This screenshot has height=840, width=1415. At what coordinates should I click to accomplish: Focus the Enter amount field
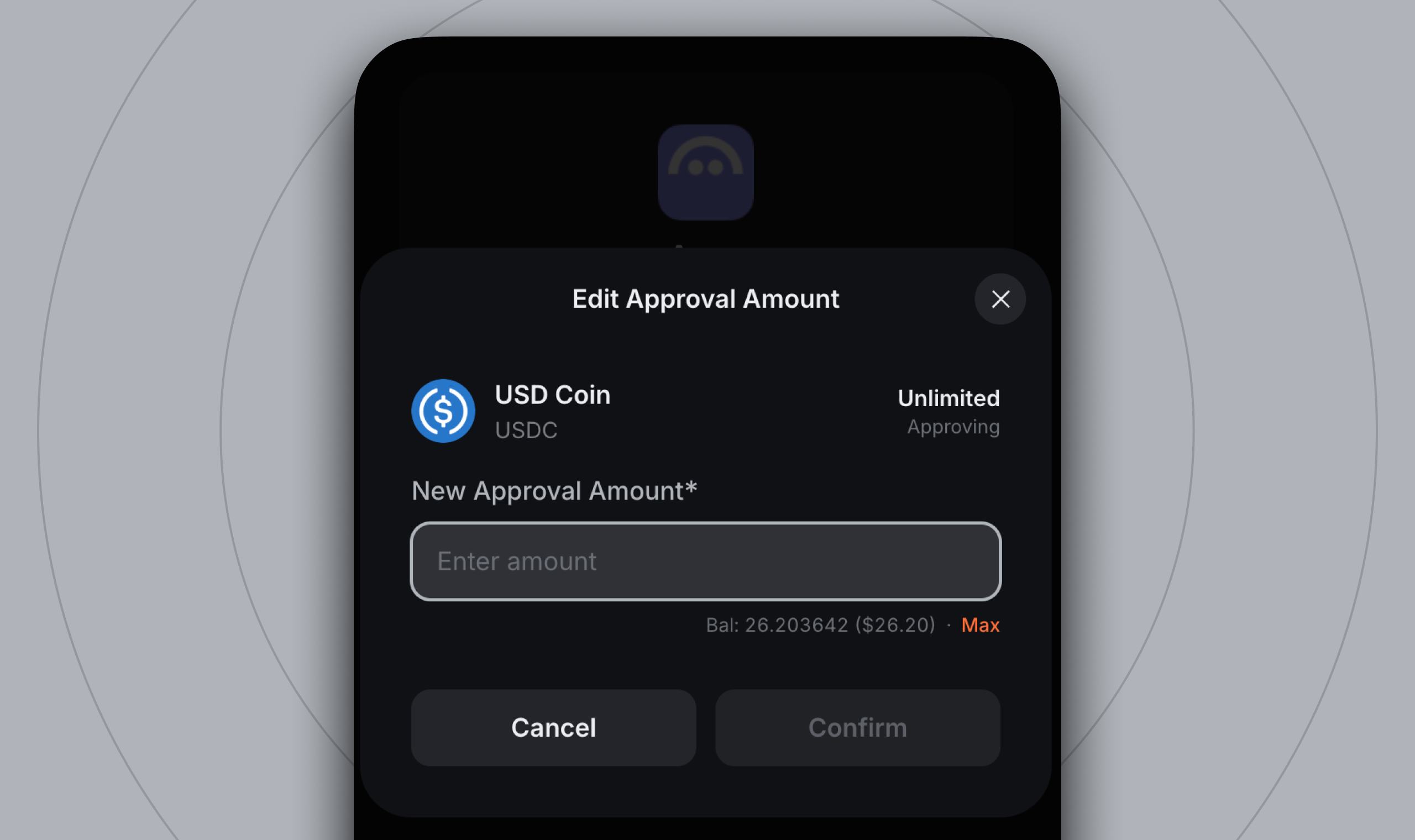[705, 561]
